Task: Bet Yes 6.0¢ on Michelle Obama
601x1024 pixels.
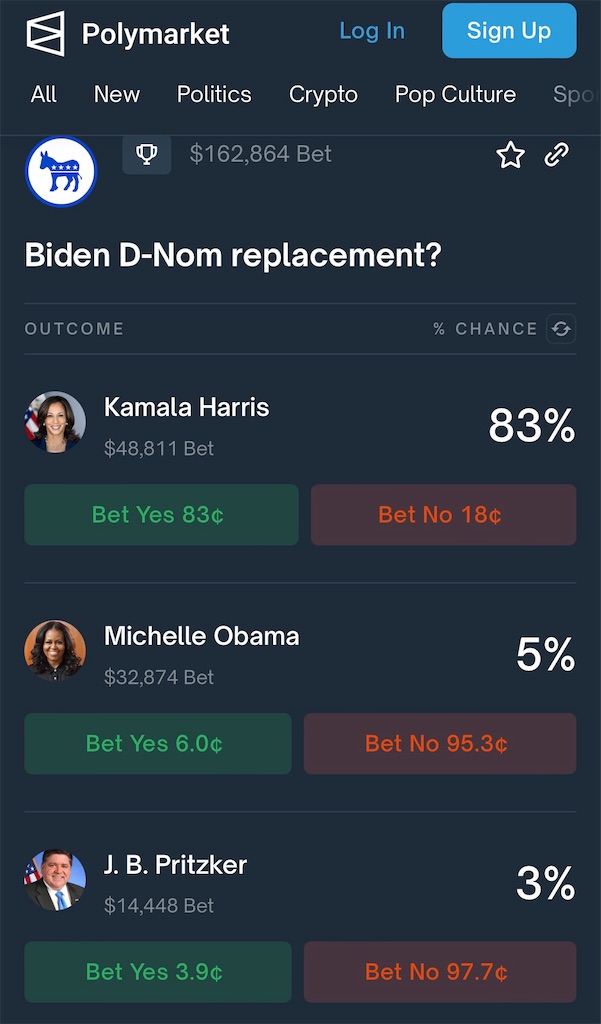Action: [158, 744]
